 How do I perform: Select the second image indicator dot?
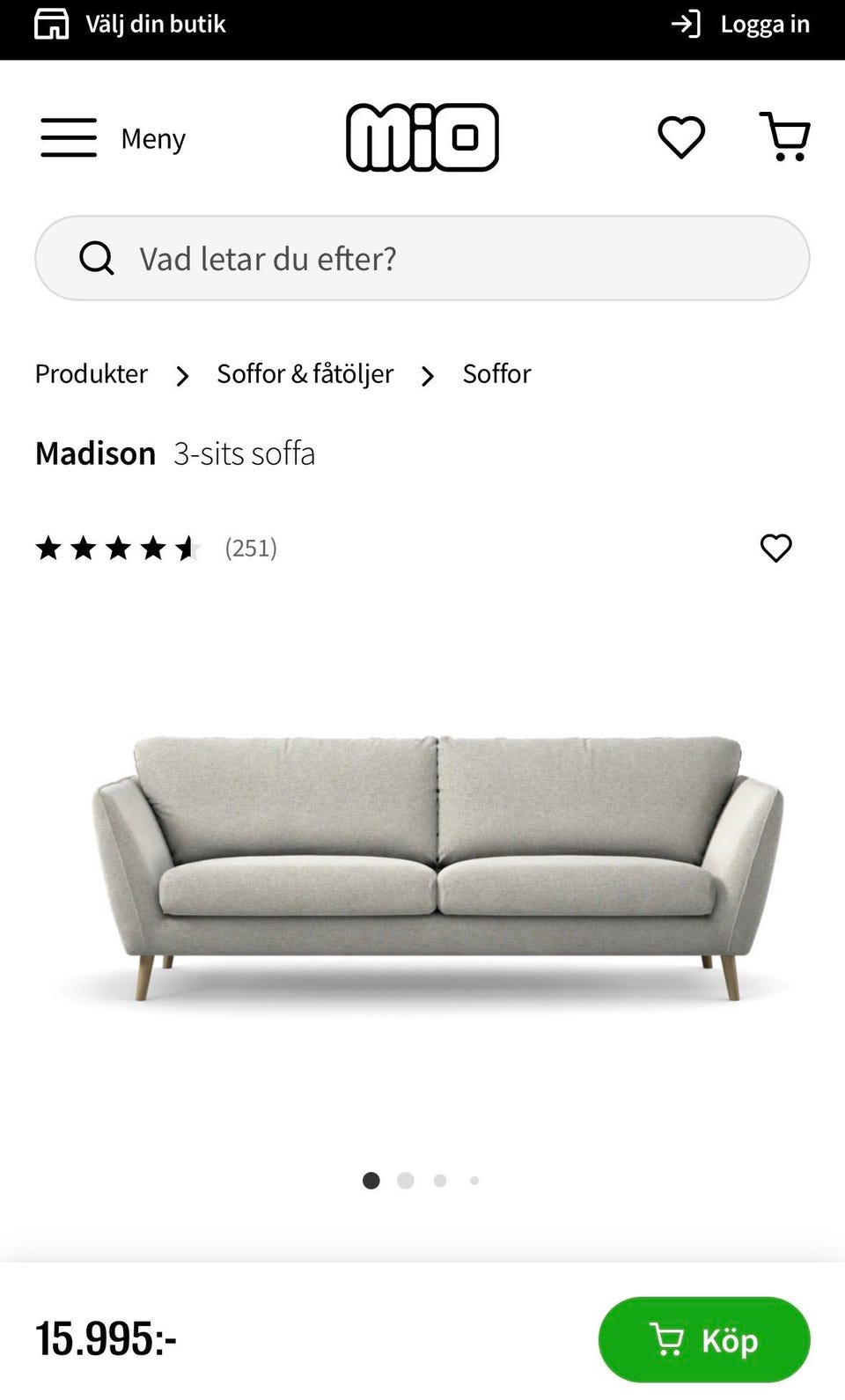pyautogui.click(x=406, y=1181)
